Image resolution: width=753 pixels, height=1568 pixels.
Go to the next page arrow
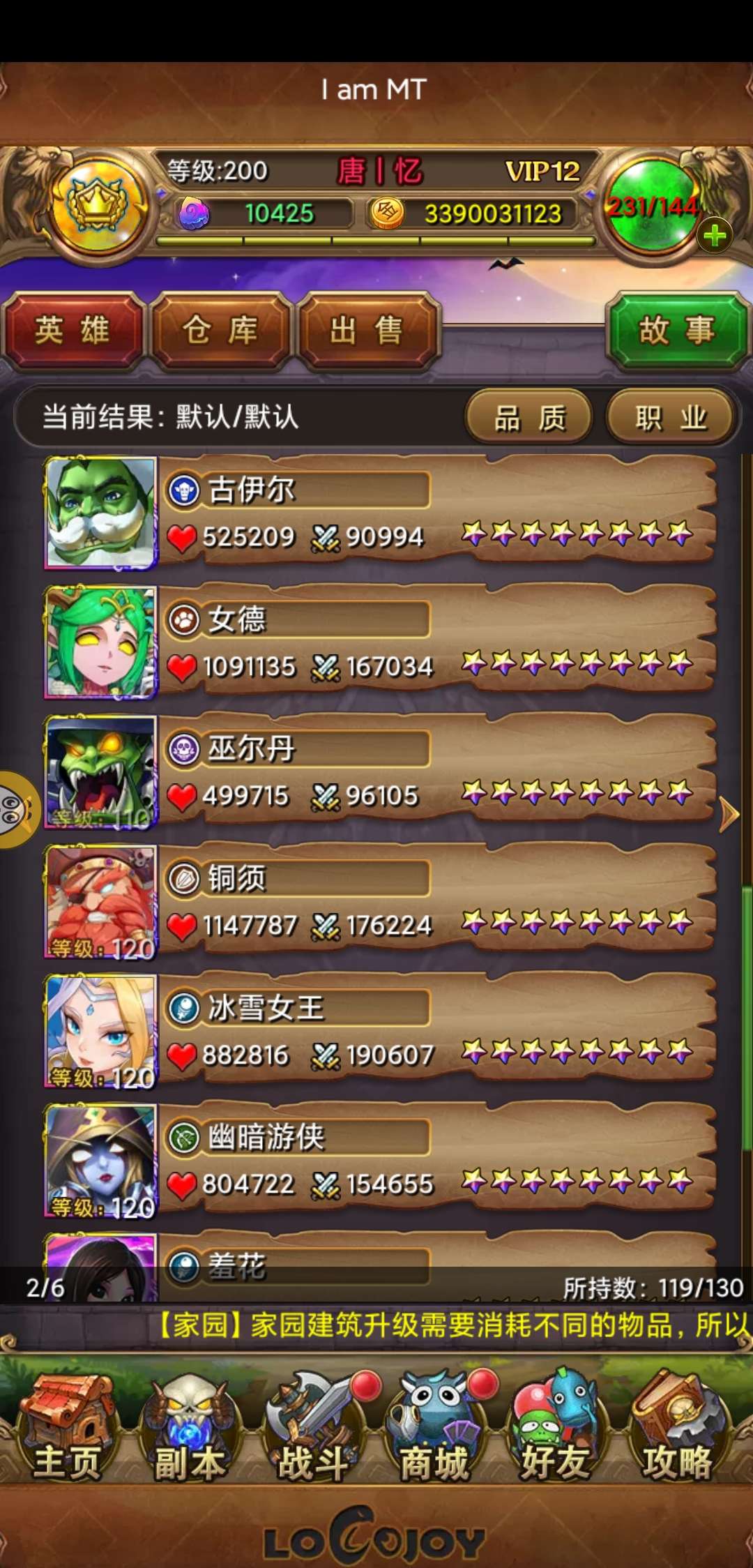[x=729, y=814]
